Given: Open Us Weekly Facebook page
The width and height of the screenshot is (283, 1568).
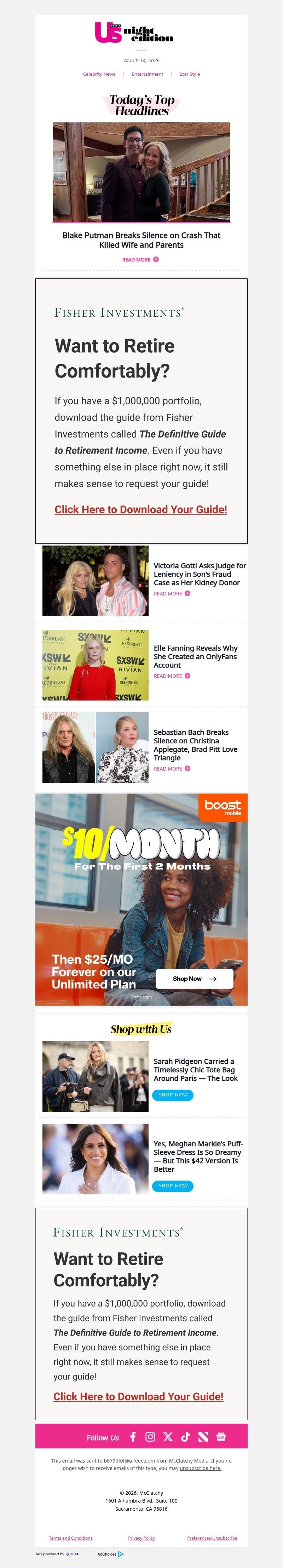Looking at the screenshot, I should (133, 1436).
